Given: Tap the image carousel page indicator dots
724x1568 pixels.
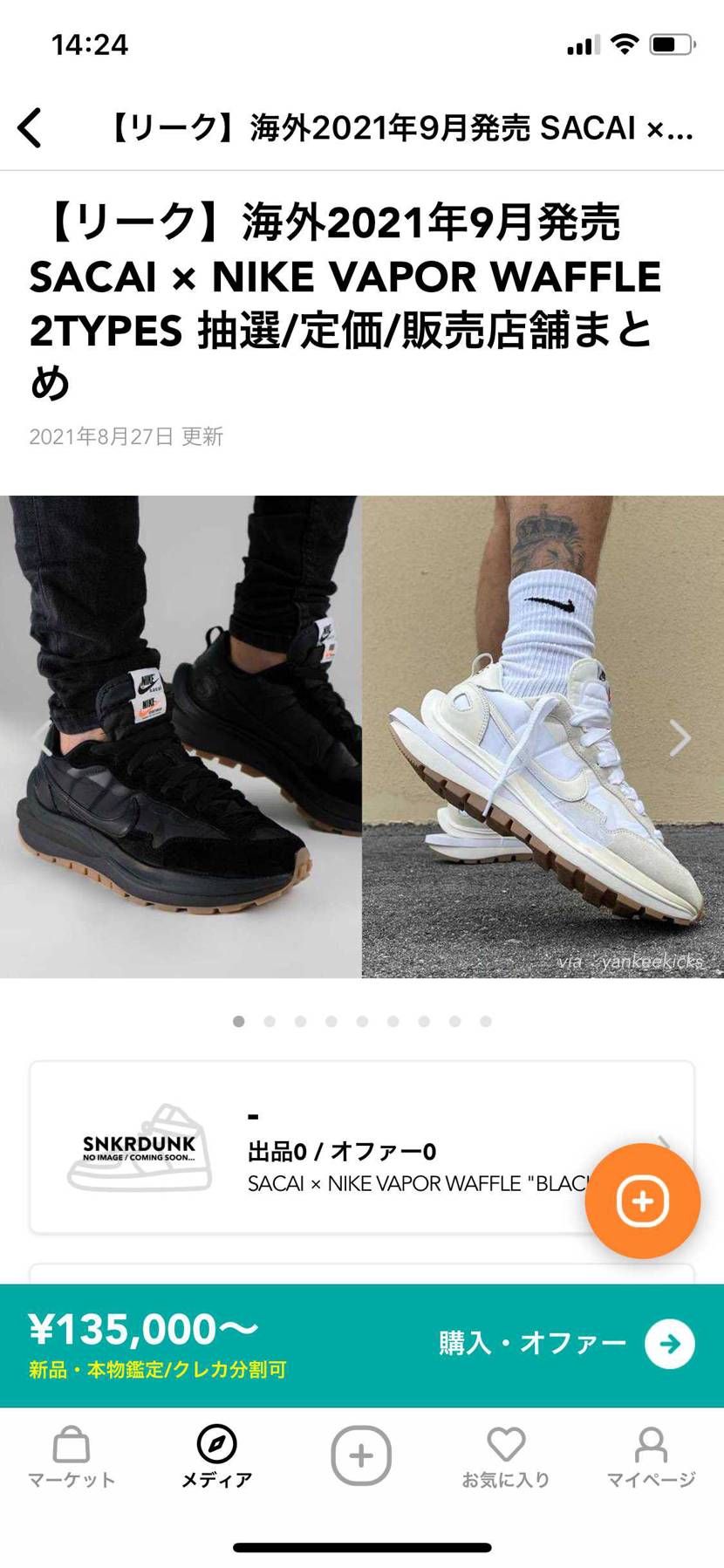Looking at the screenshot, I should (x=362, y=1021).
